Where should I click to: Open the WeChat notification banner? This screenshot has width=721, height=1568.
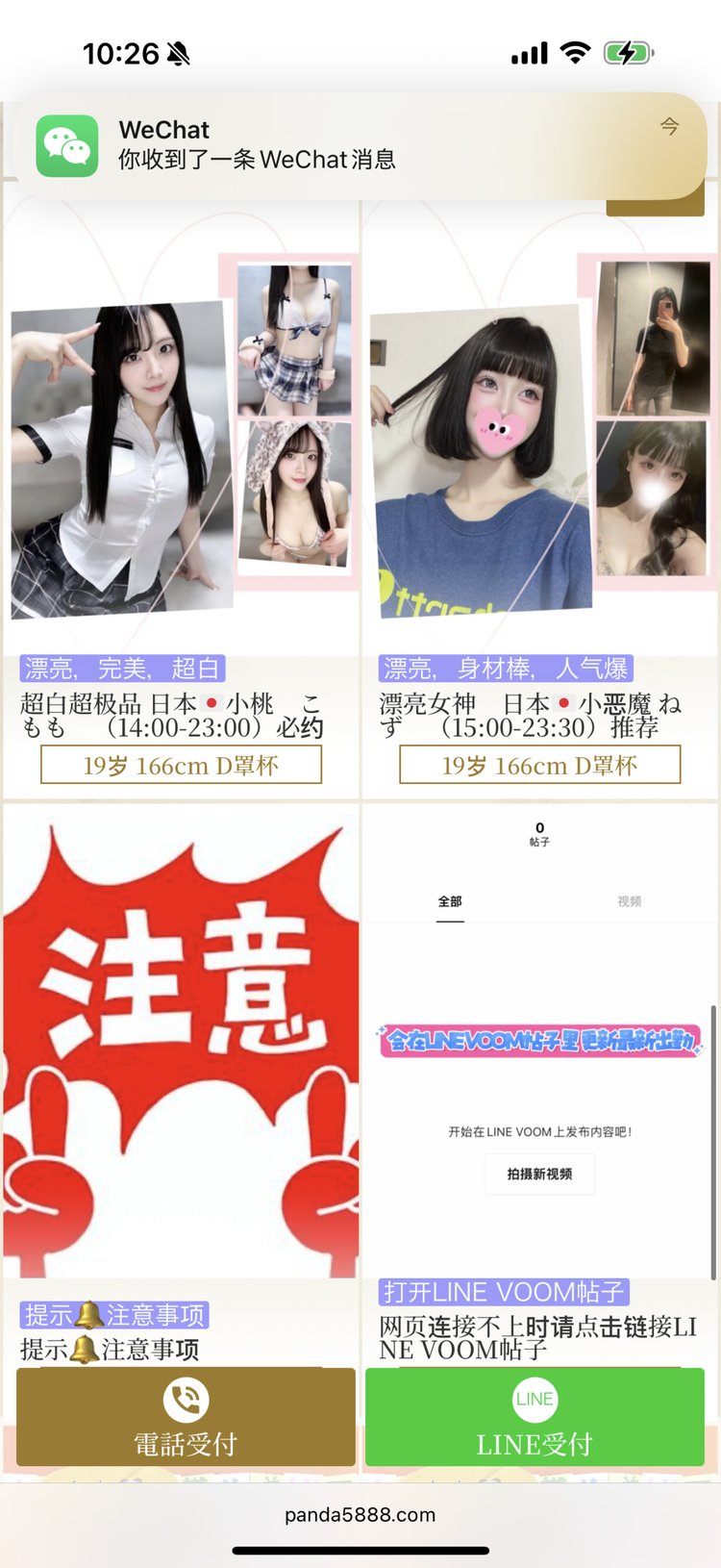[x=360, y=145]
